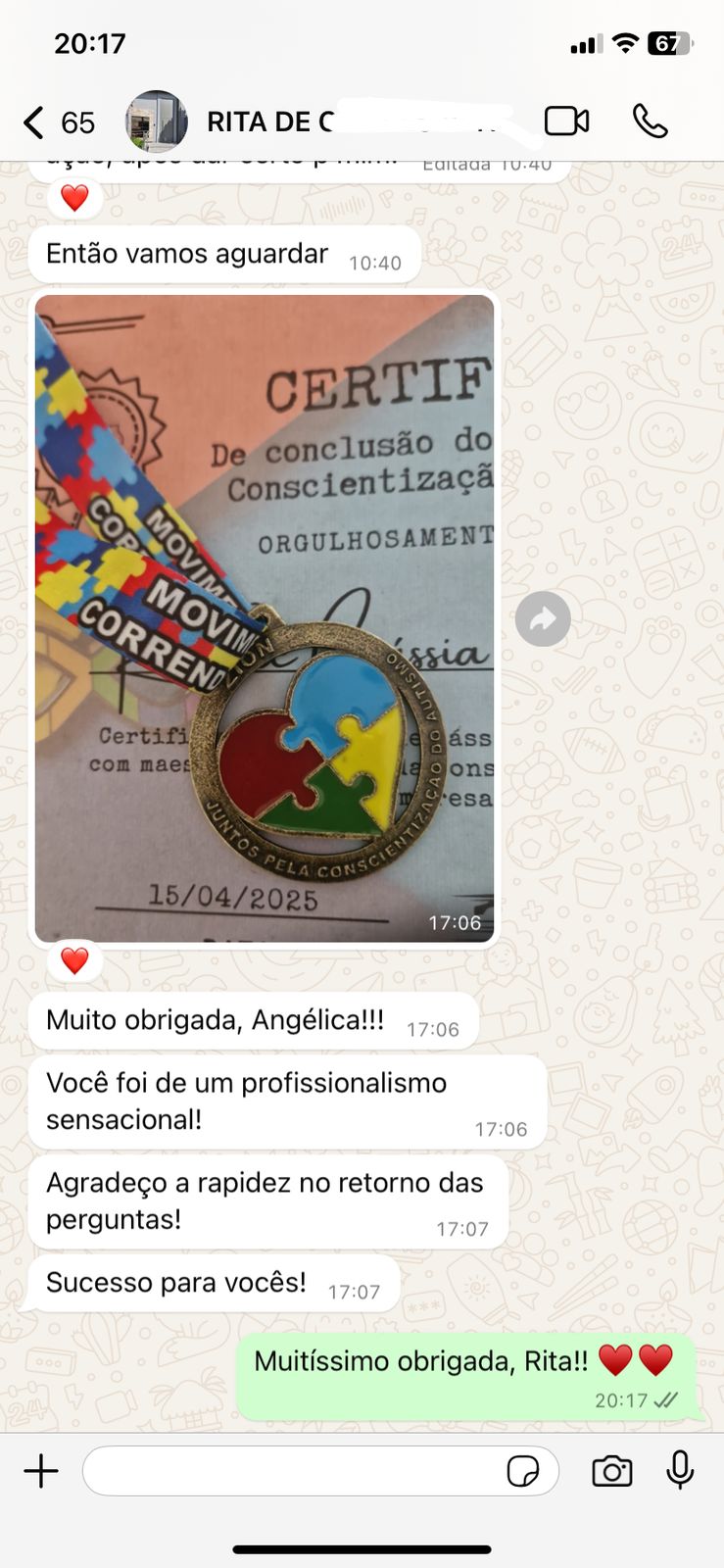724x1568 pixels.
Task: Open the sticker picker
Action: (523, 1471)
